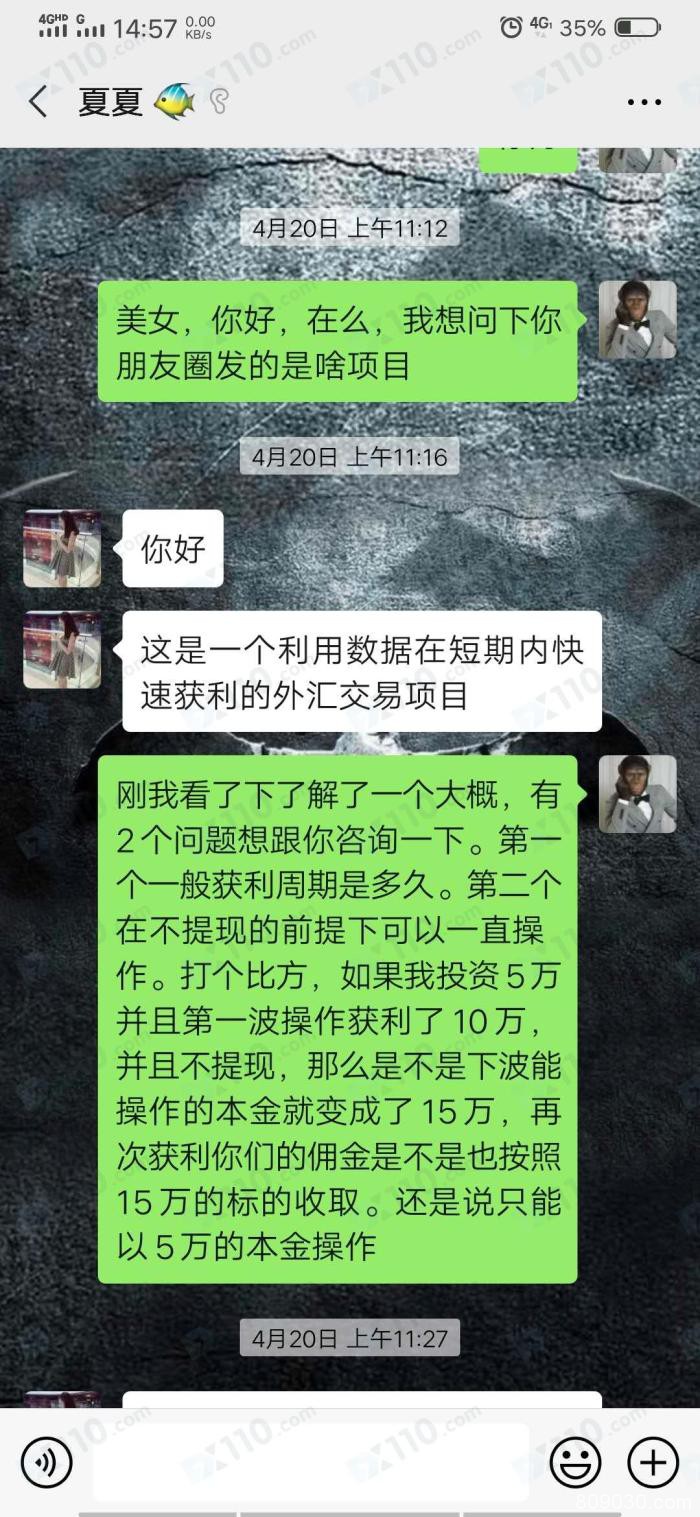View 夏夏's avatar next to 你好
Viewport: 700px width, 1517px height.
point(62,548)
